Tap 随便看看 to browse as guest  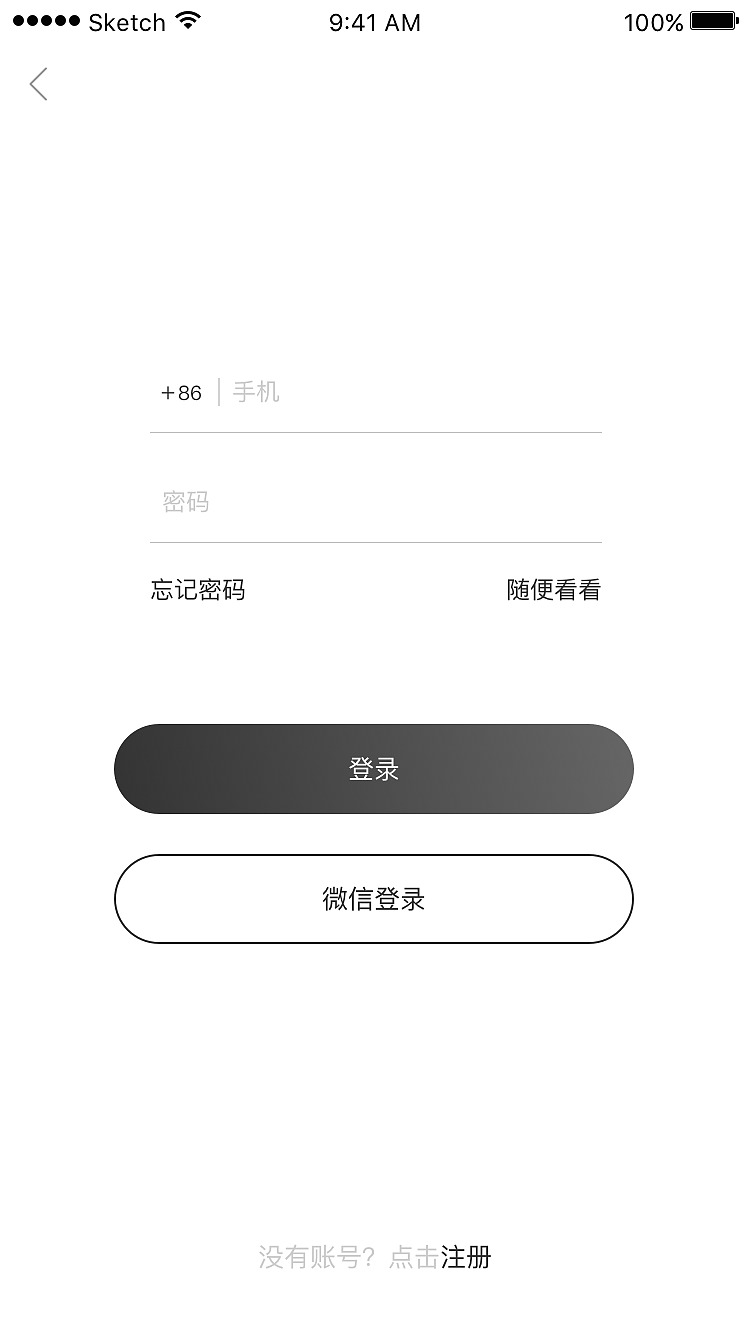[552, 591]
